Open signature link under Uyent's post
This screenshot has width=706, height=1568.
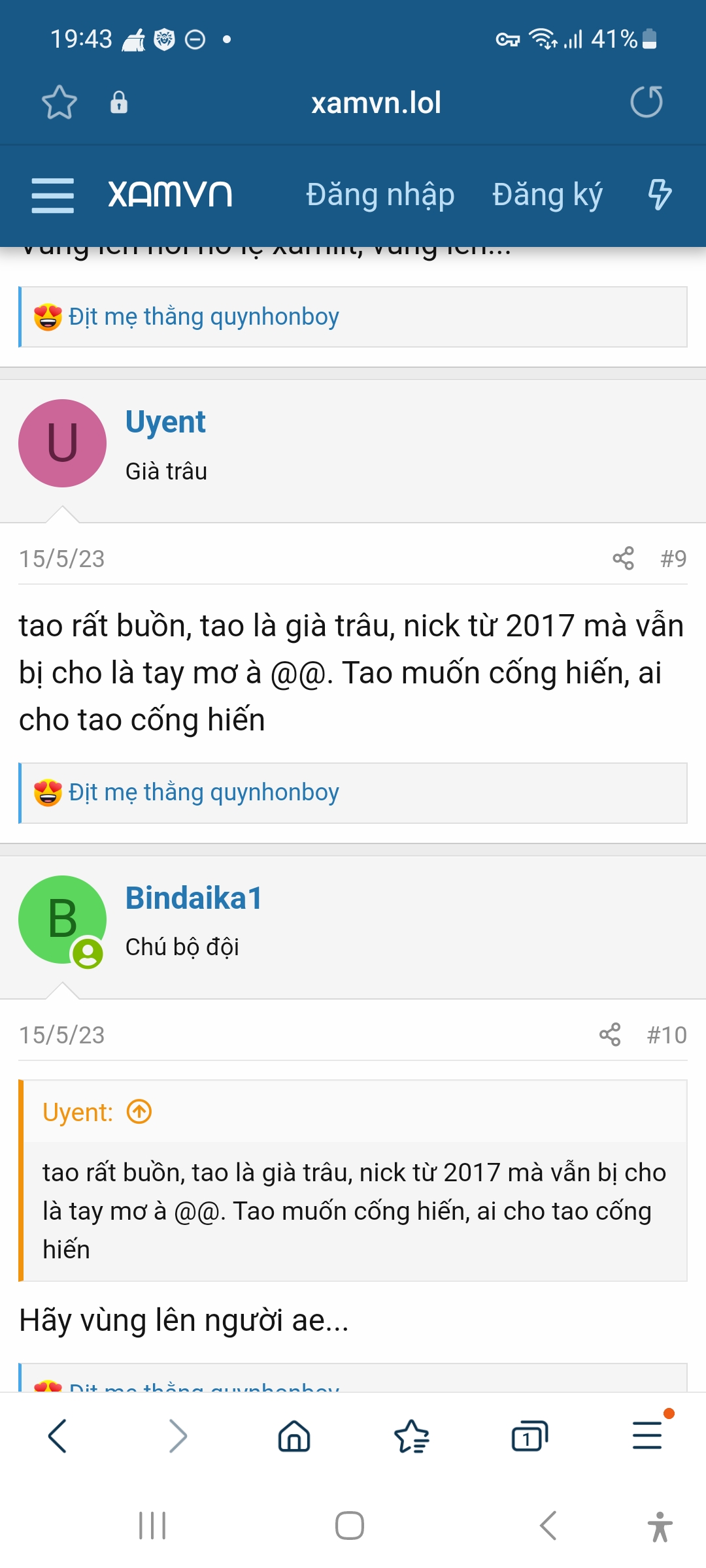[x=203, y=792]
